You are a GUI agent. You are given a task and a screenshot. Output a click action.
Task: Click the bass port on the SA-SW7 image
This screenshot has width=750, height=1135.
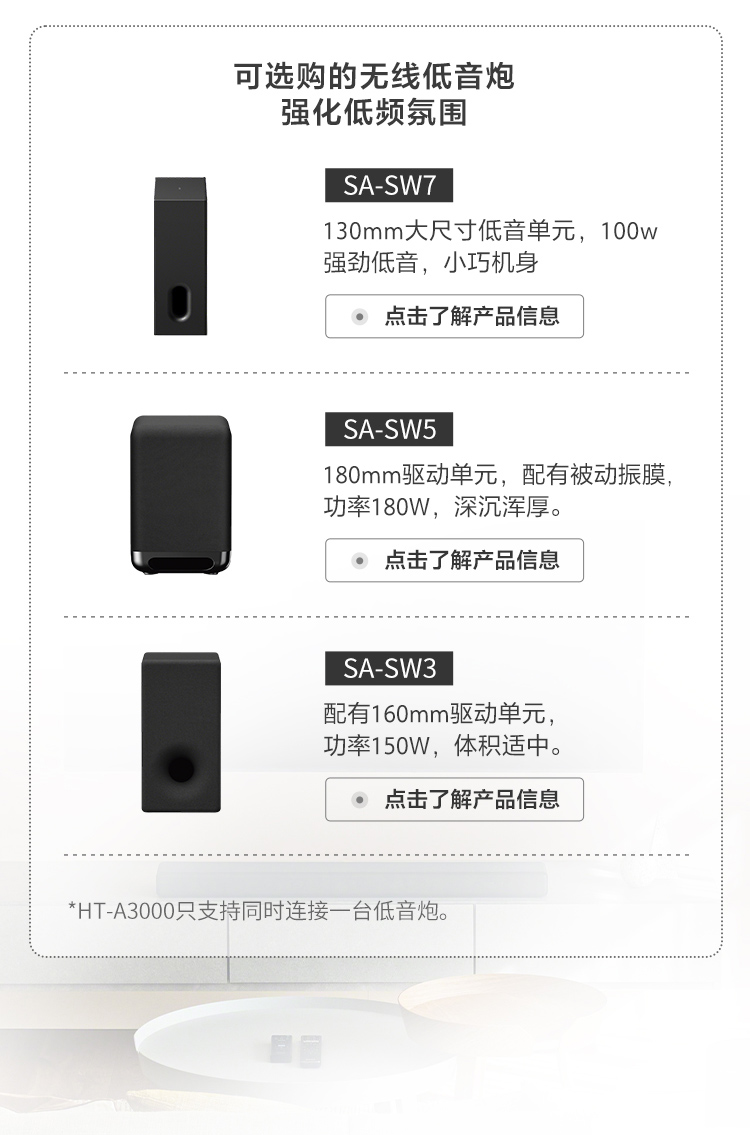pyautogui.click(x=177, y=302)
